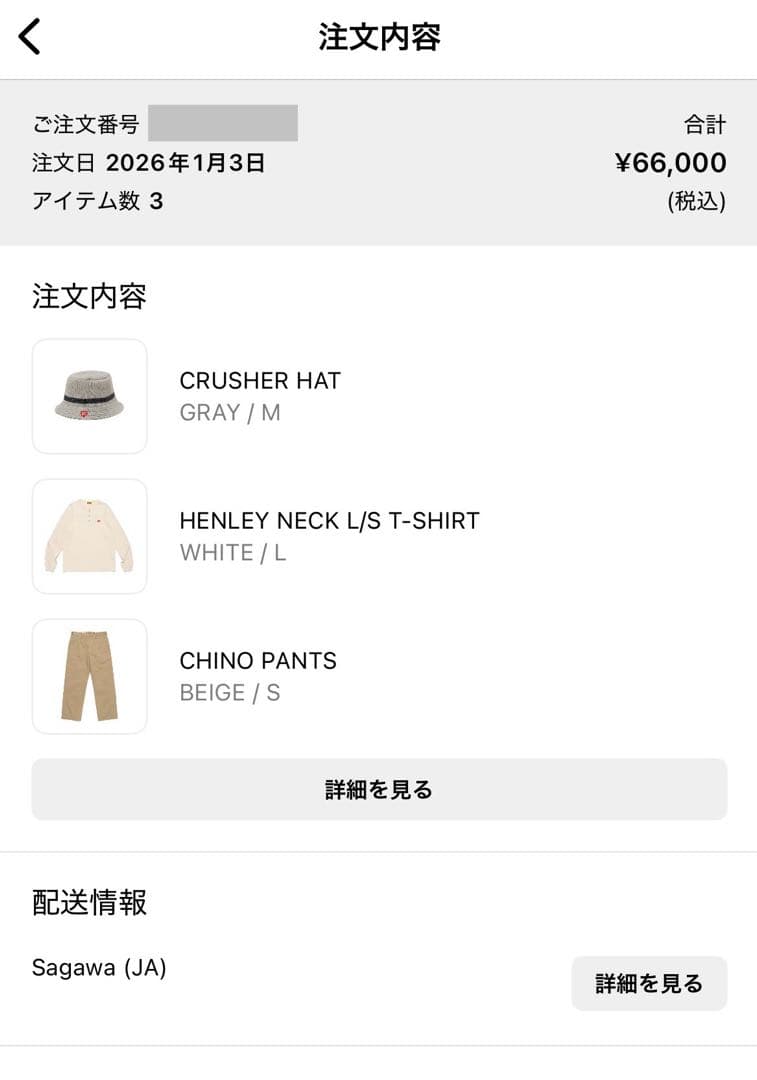Viewport: 757px width, 1080px height.
Task: Select the GRAY / M variant text
Action: pyautogui.click(x=228, y=412)
